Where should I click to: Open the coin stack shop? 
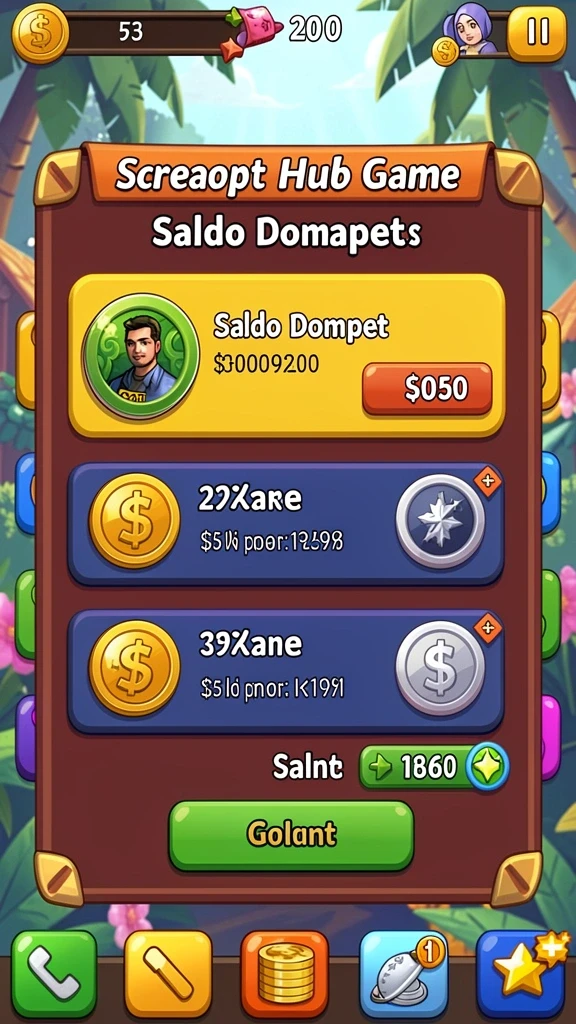click(x=285, y=973)
